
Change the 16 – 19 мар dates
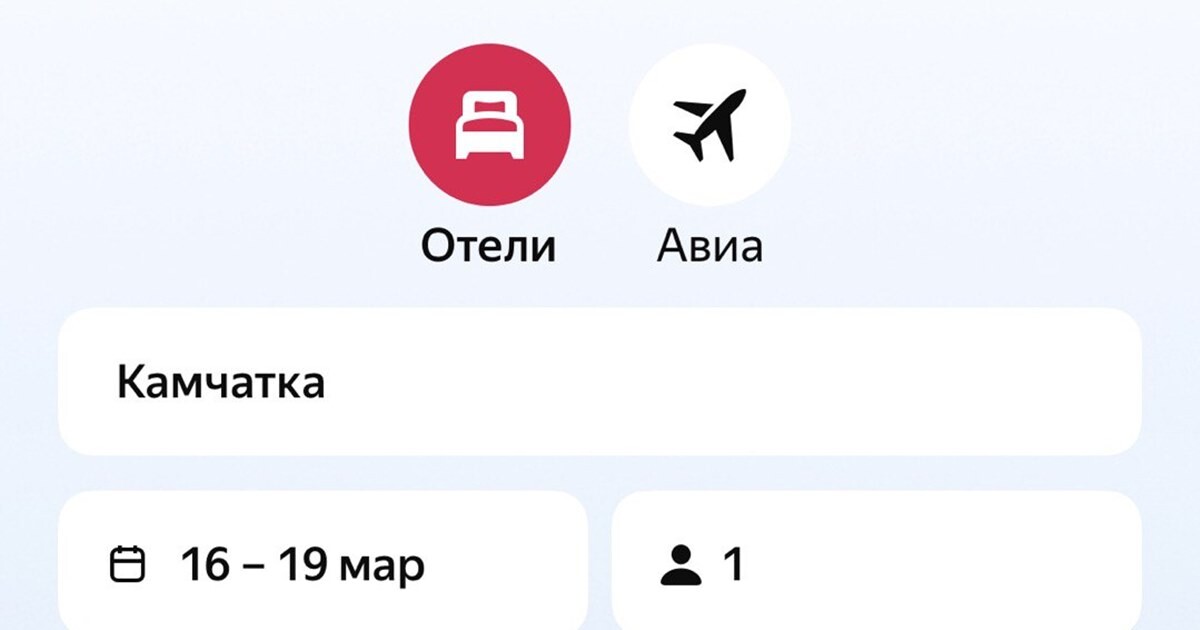tap(322, 565)
